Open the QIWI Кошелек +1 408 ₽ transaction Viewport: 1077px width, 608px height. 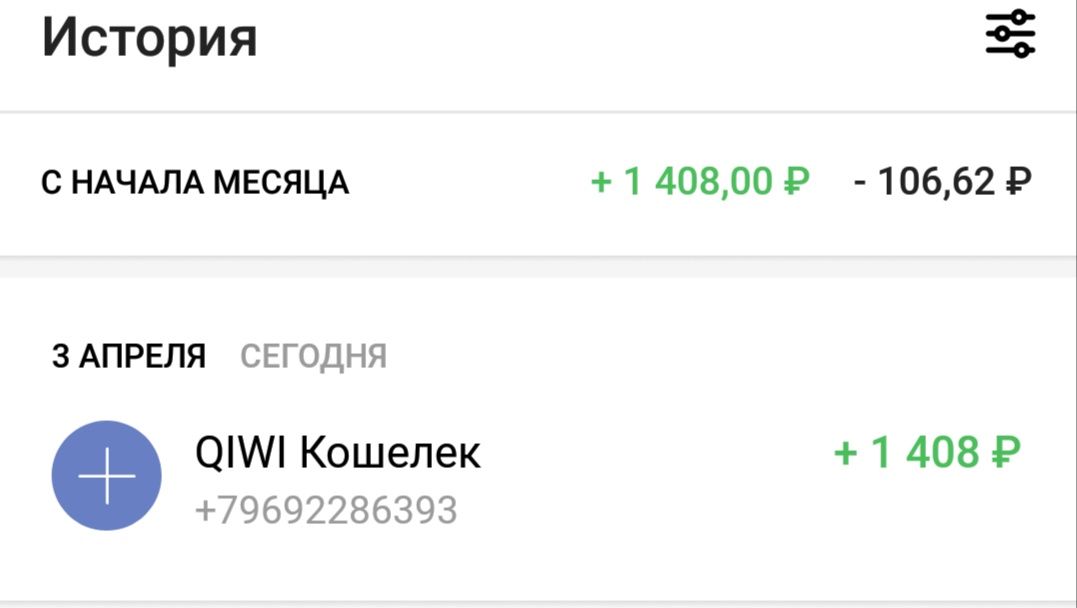538,477
